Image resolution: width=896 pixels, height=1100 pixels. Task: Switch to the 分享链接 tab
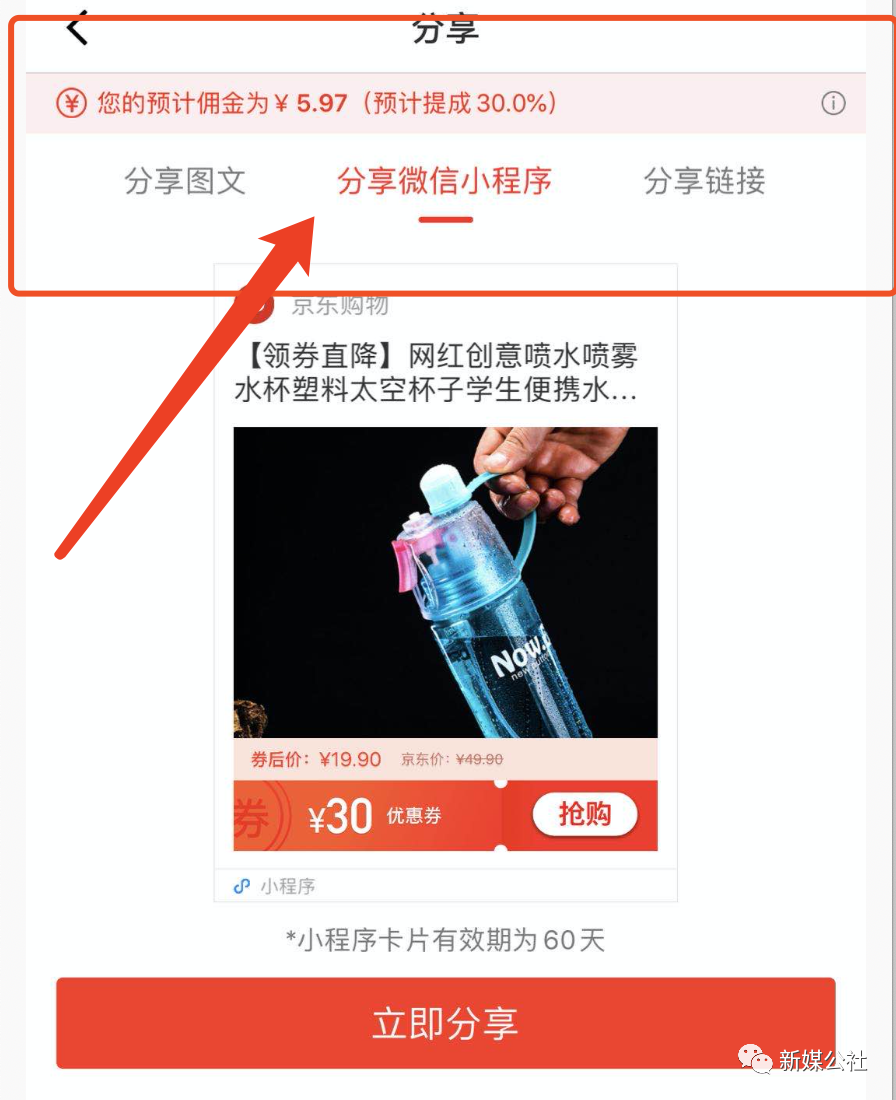click(705, 181)
